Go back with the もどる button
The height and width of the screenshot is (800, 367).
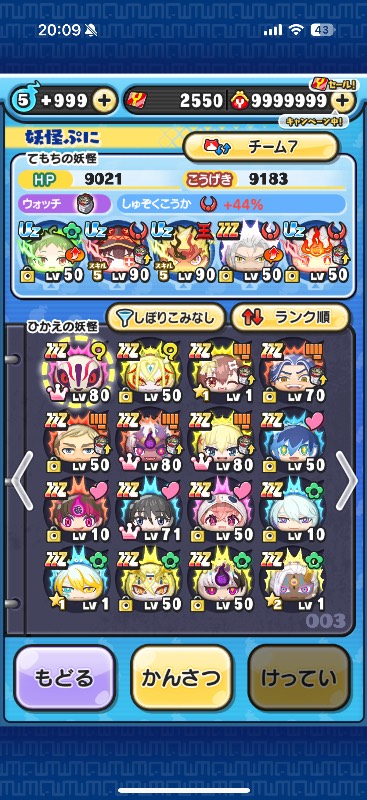(64, 678)
